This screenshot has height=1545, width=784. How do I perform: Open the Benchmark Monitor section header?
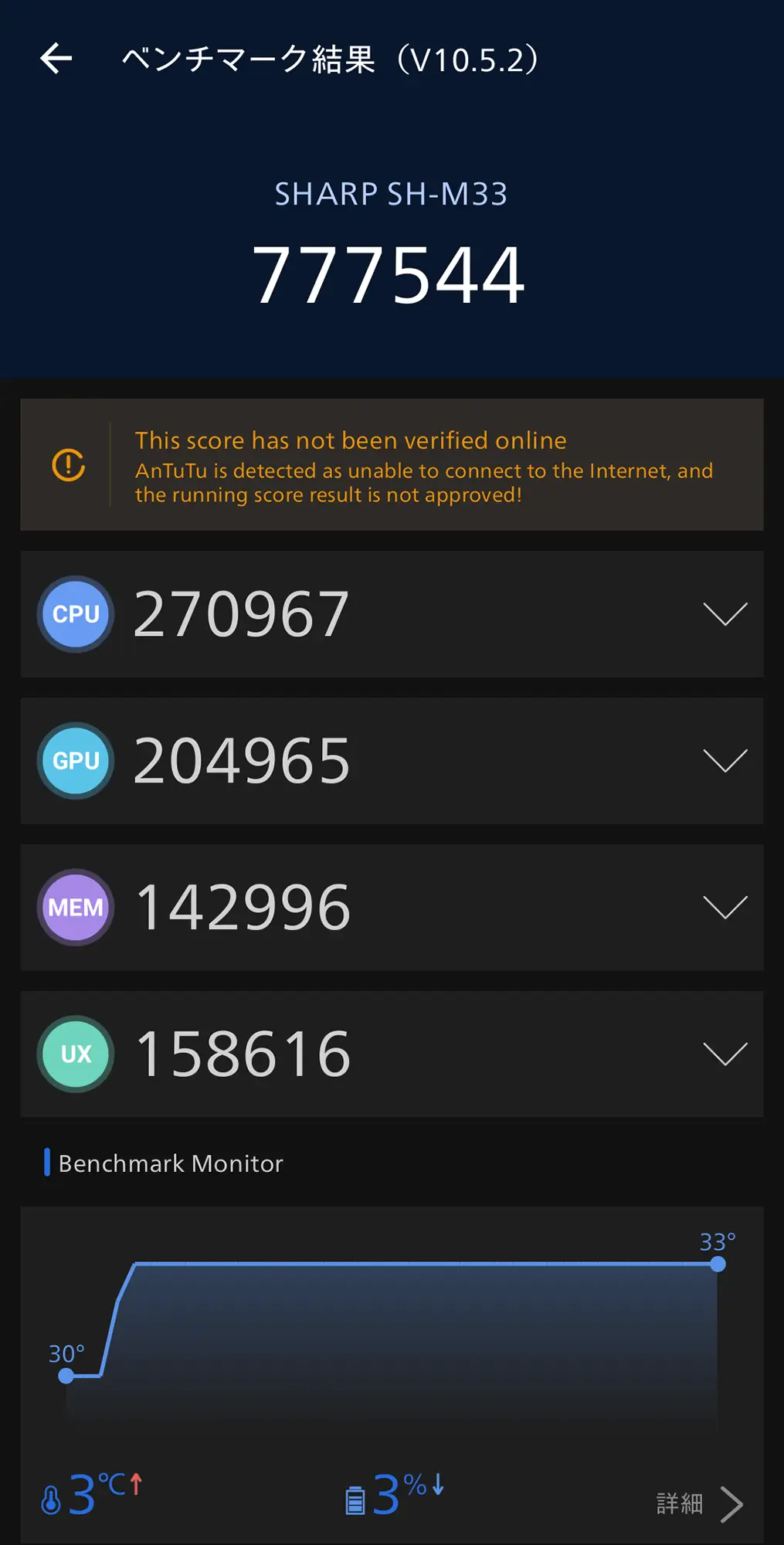click(x=171, y=1163)
